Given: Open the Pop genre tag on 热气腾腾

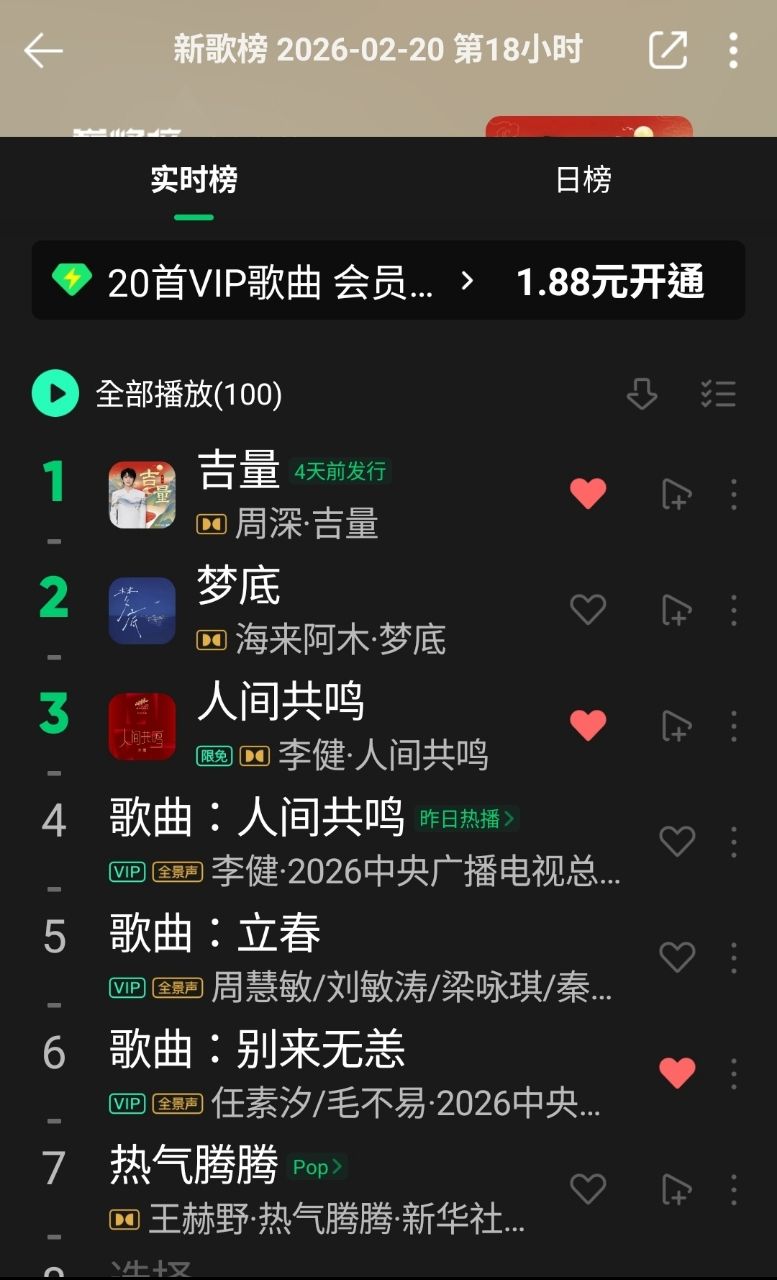Looking at the screenshot, I should [x=317, y=1167].
